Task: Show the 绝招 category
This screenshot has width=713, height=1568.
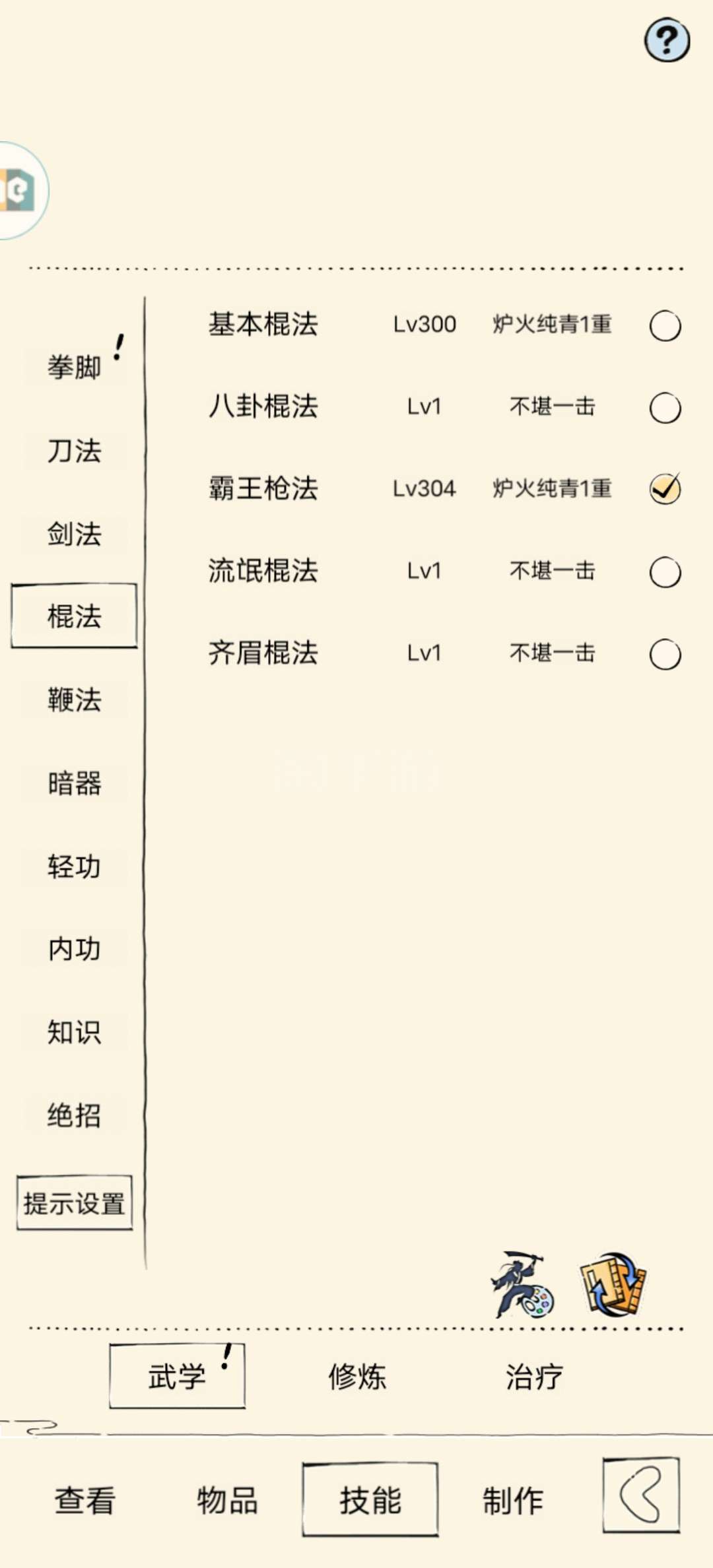Action: [x=74, y=1115]
